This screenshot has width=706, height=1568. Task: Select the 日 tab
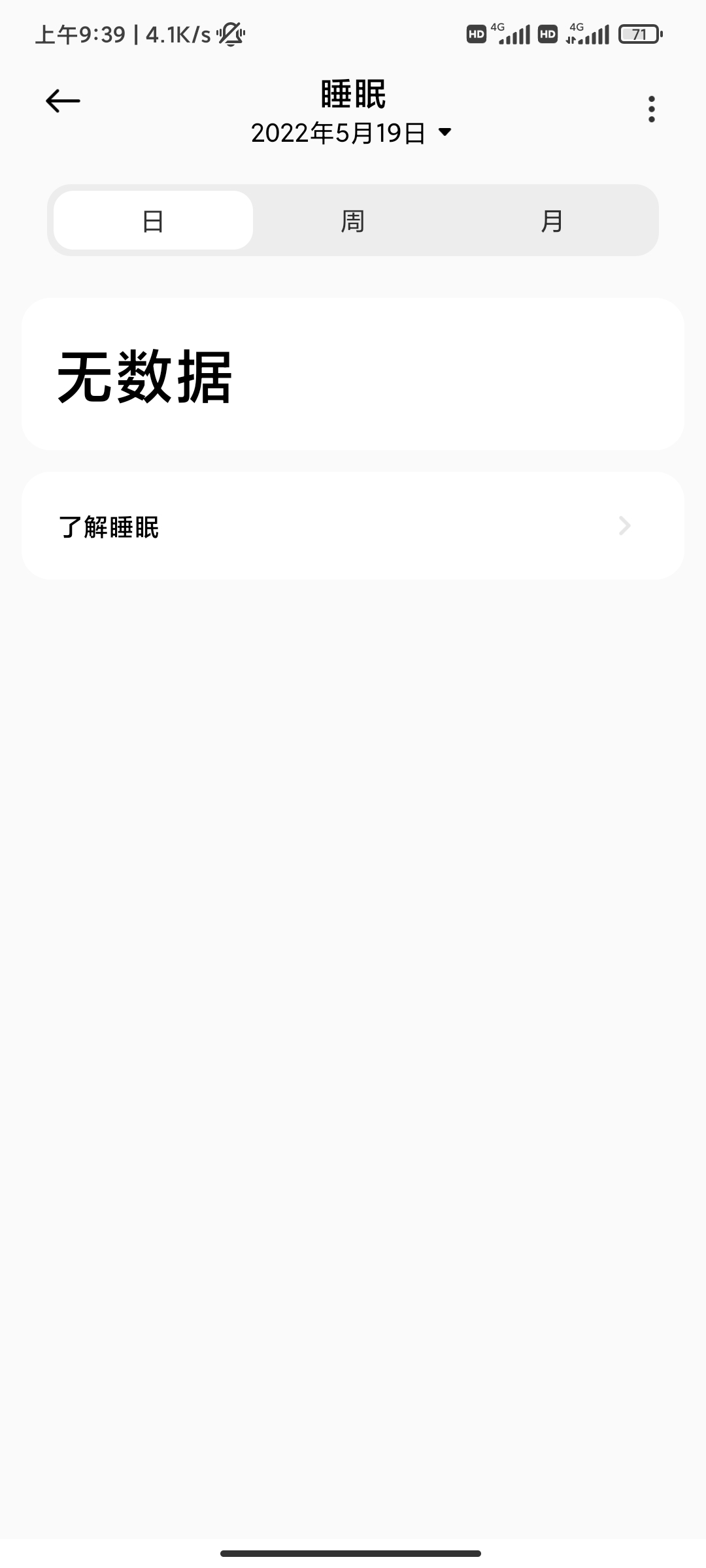(153, 220)
